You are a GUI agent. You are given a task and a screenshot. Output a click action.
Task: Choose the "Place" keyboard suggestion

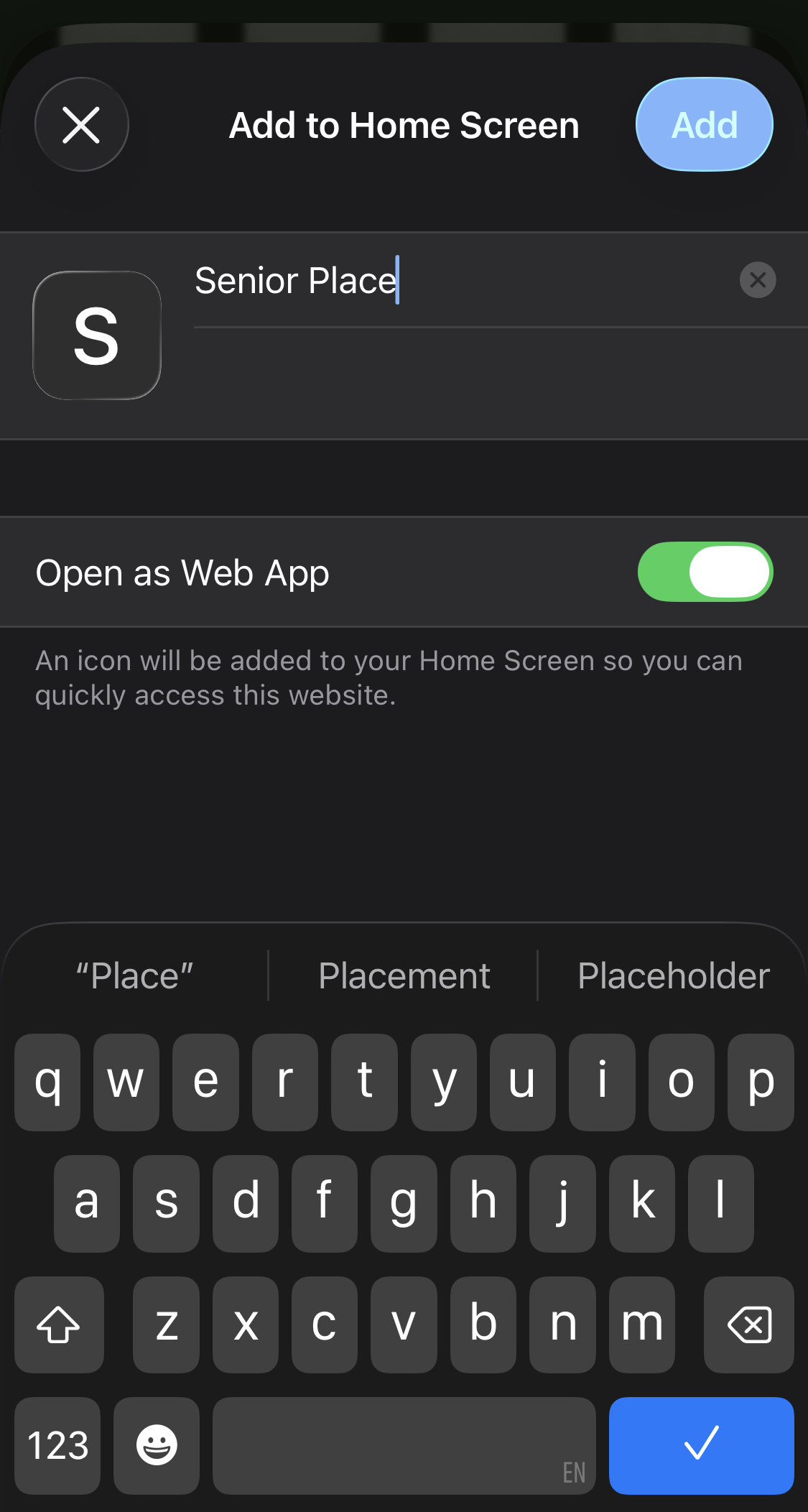point(135,975)
